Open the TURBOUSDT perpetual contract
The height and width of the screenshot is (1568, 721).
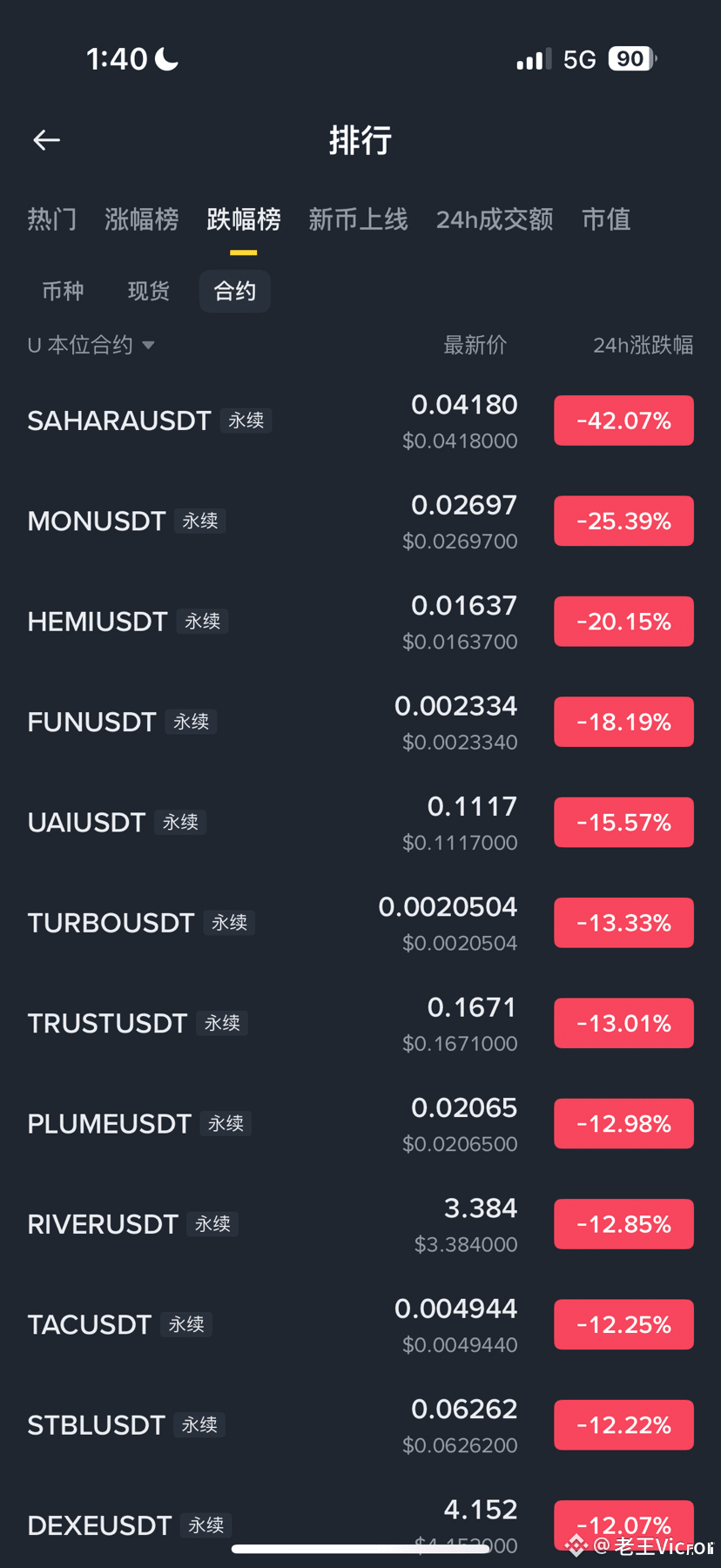pyautogui.click(x=111, y=923)
